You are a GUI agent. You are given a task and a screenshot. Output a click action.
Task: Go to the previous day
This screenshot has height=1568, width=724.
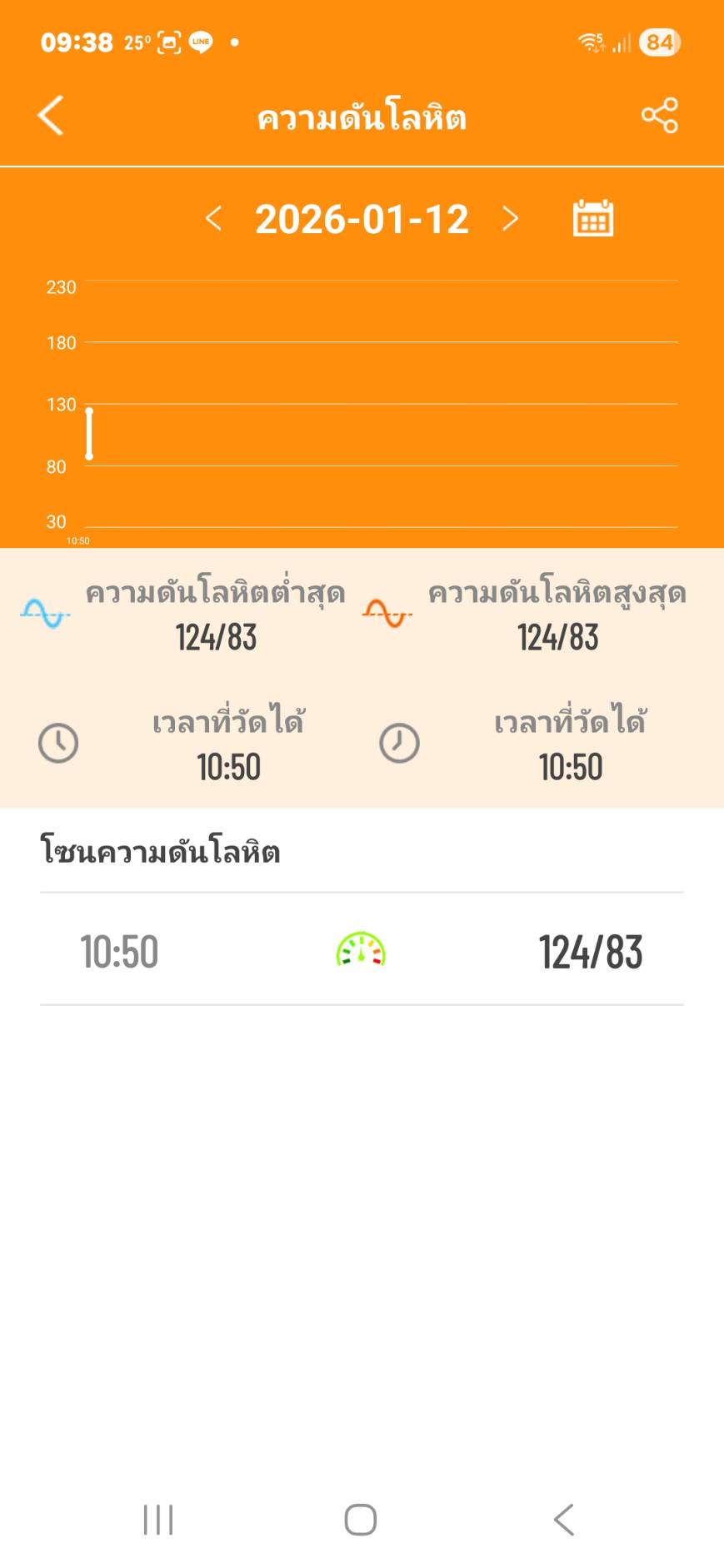coord(213,219)
